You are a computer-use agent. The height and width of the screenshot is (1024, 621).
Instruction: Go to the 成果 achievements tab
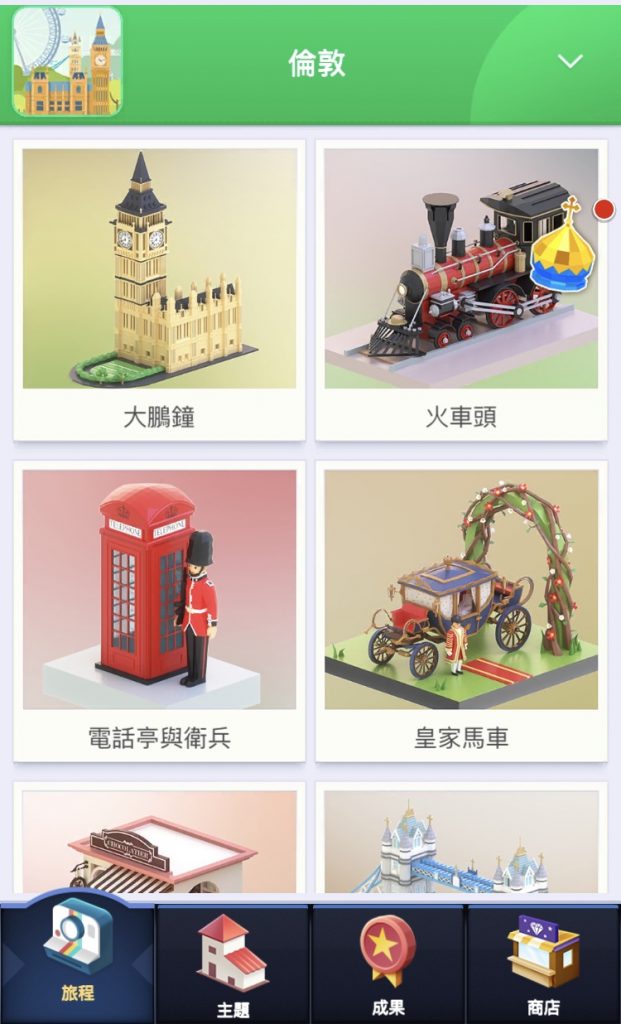388,964
